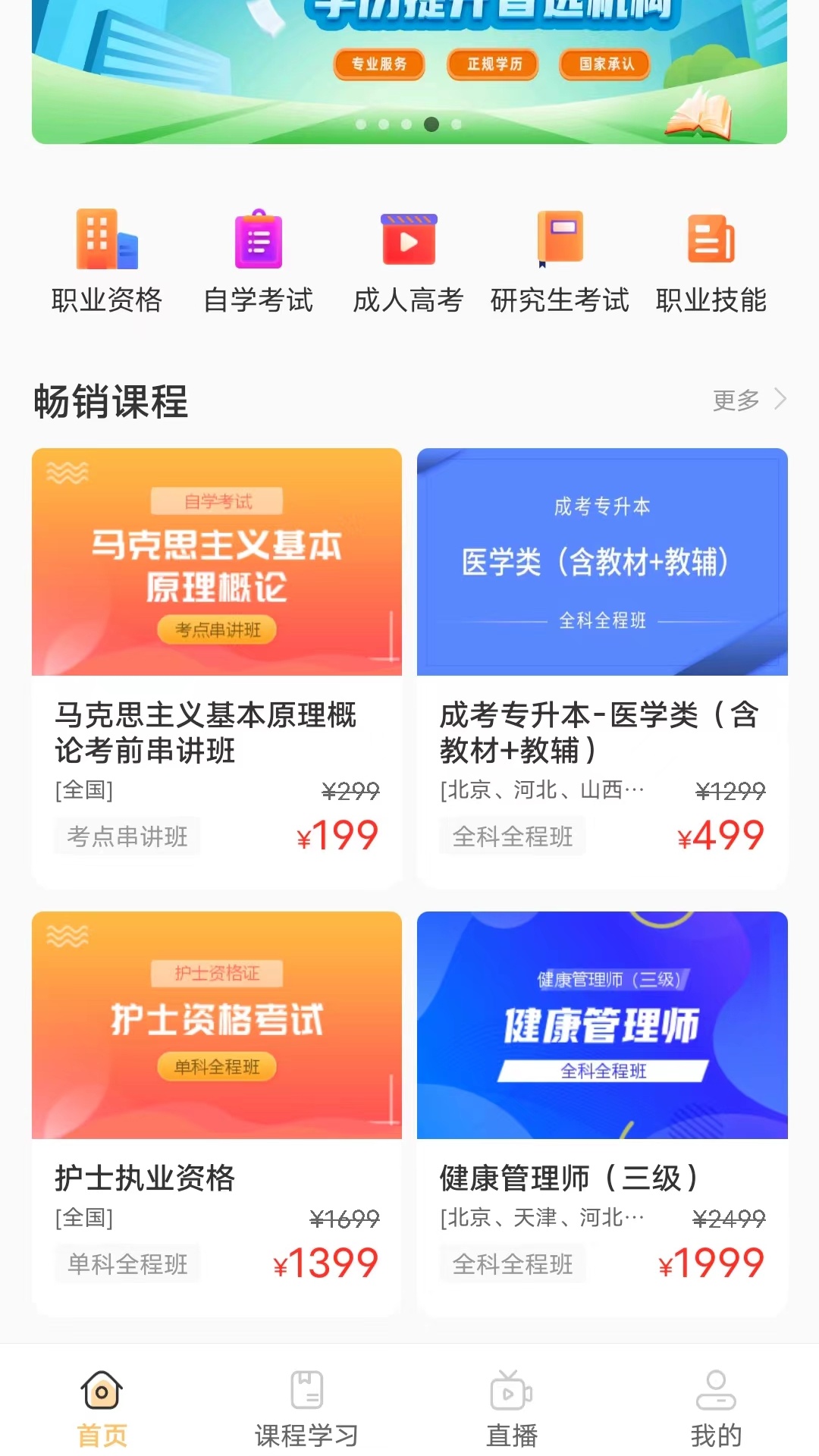Open the 成考专升本-医学类 course card

tap(602, 667)
